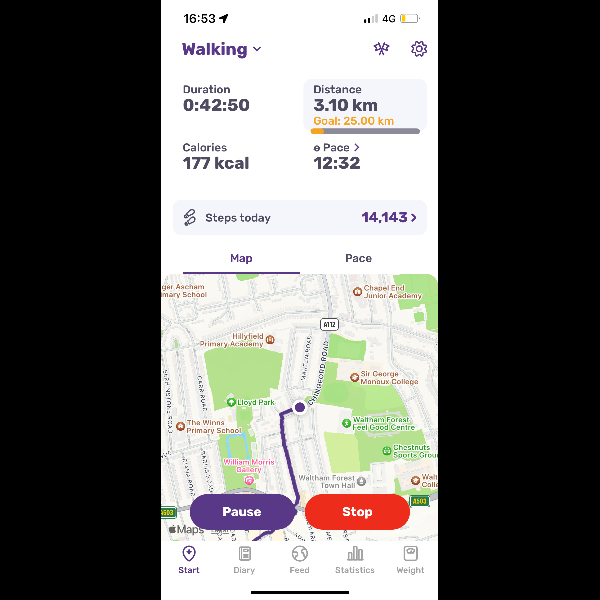The image size is (600, 600).
Task: Stop the walking workout
Action: pyautogui.click(x=357, y=512)
